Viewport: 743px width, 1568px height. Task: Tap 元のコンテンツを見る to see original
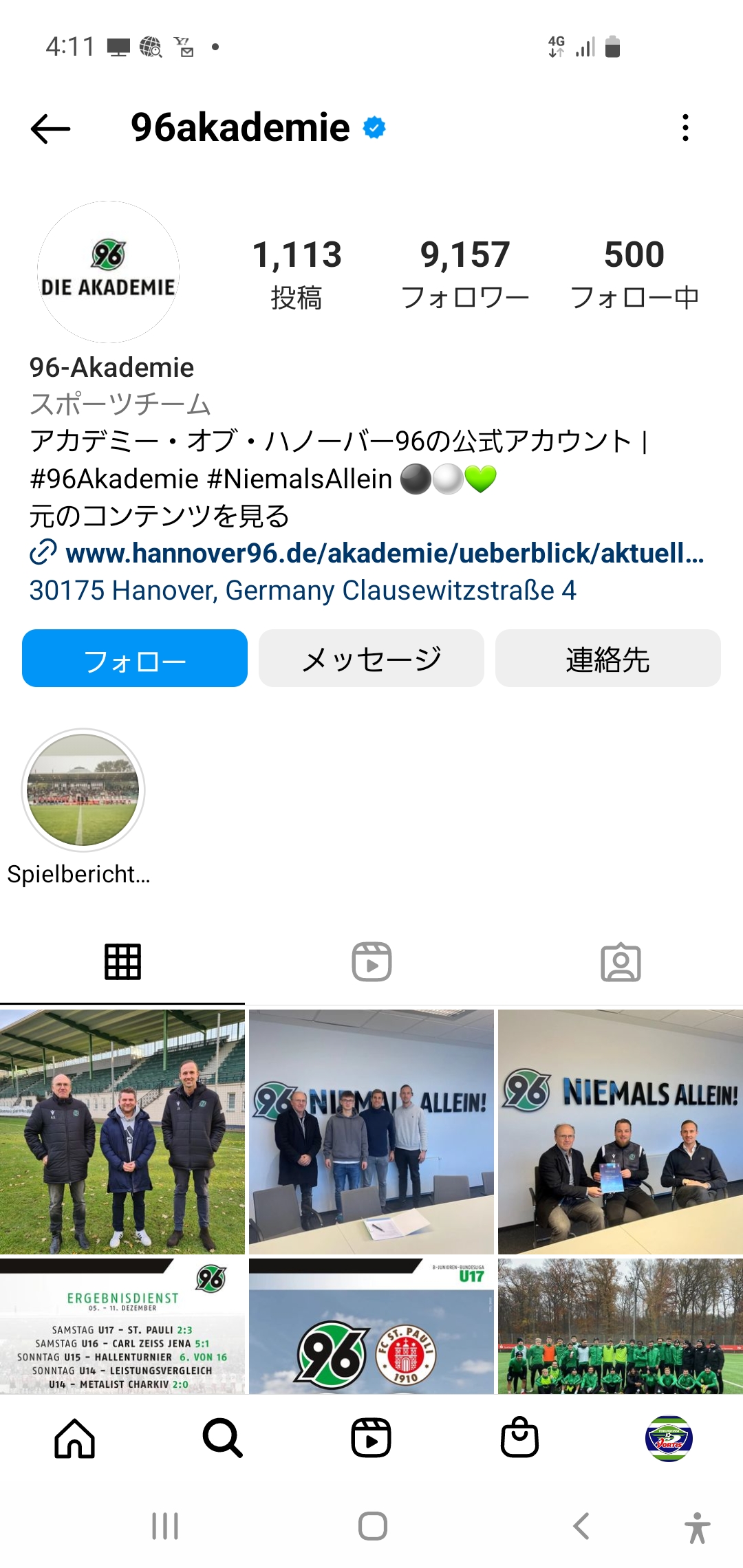point(160,516)
